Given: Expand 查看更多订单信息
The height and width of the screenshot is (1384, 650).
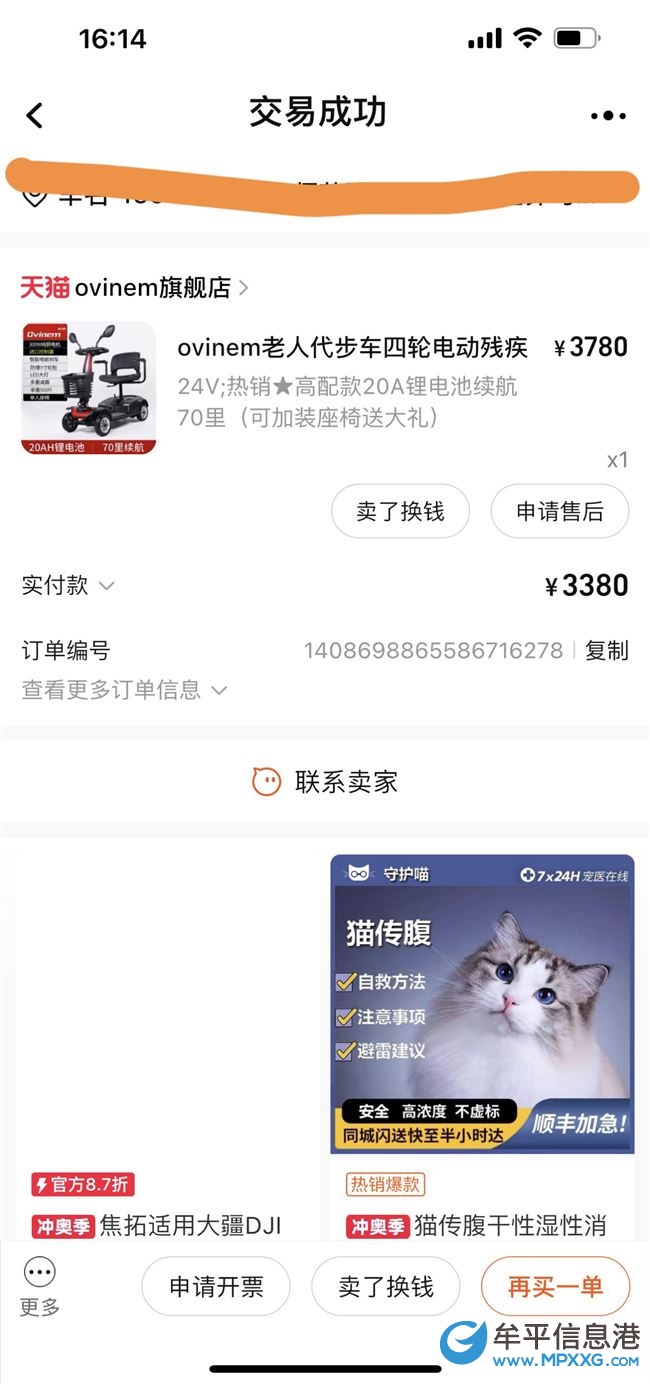Looking at the screenshot, I should click(124, 690).
